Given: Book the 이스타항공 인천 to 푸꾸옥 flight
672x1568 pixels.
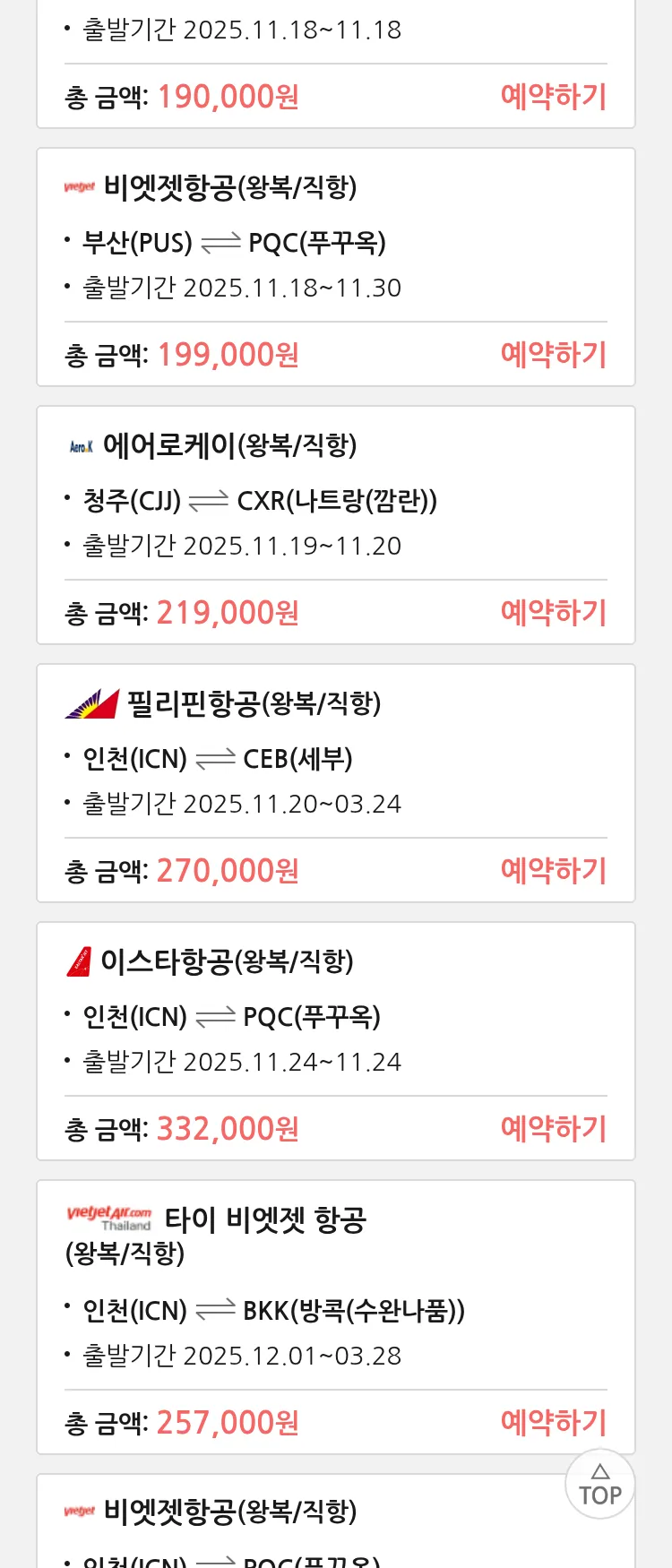Looking at the screenshot, I should tap(553, 1129).
